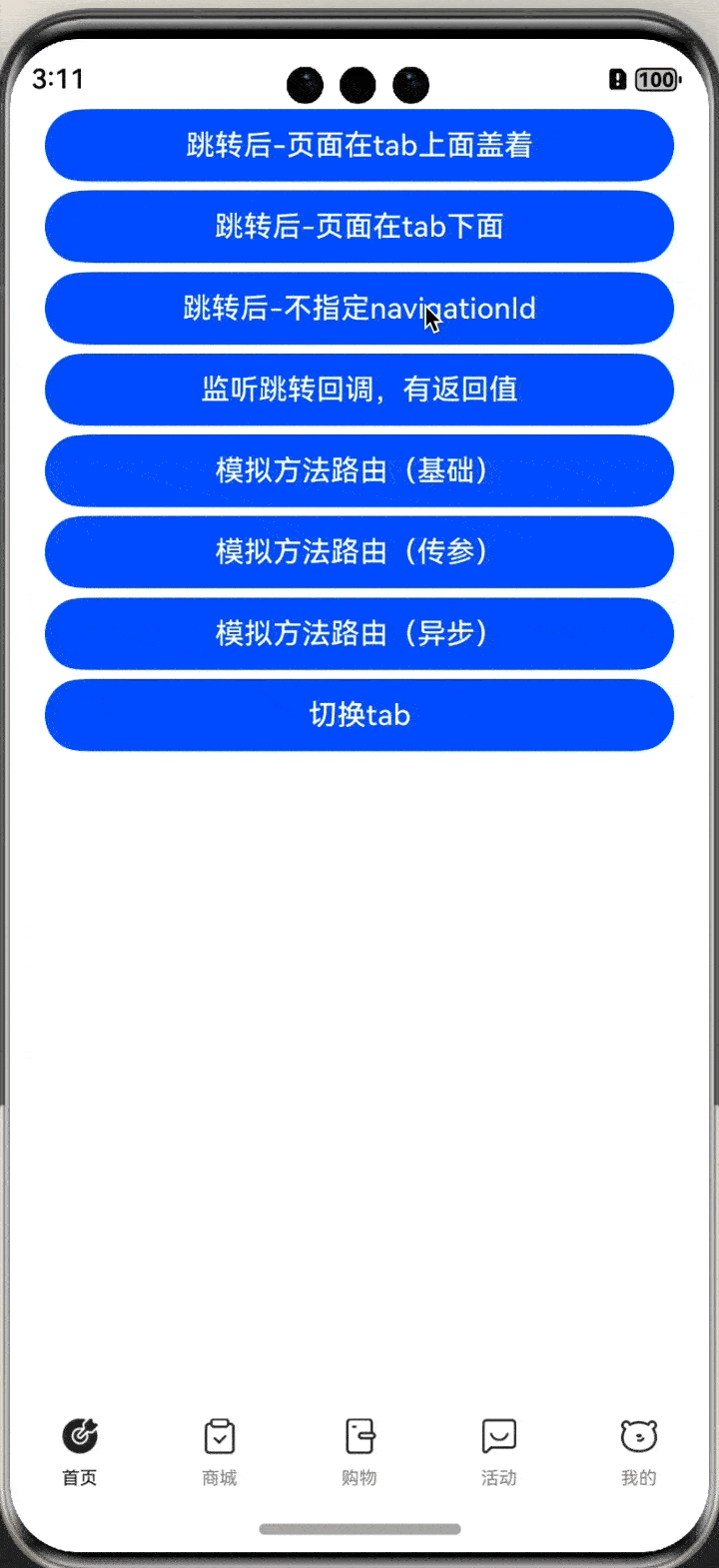
Task: Go to the 活动 tab
Action: click(x=499, y=1451)
